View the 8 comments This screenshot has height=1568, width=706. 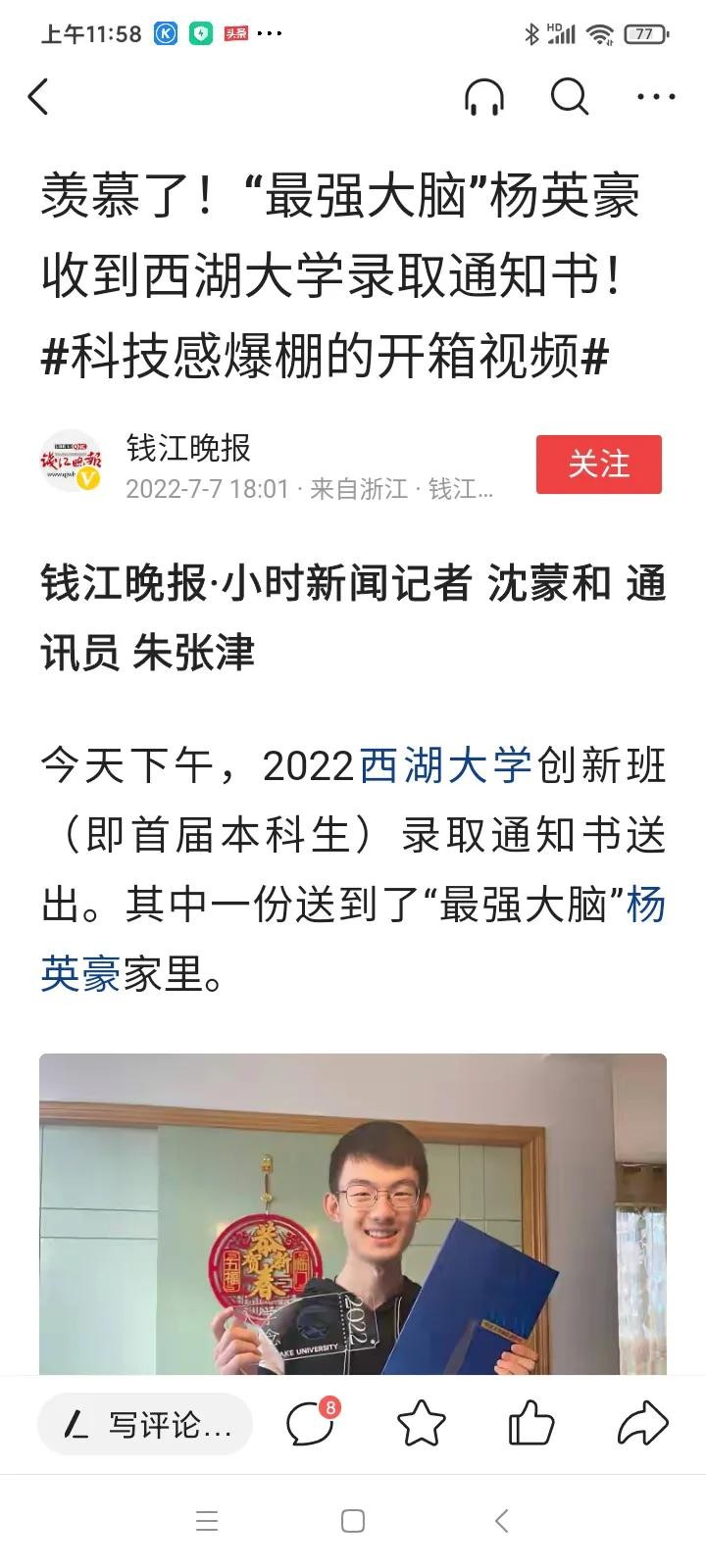310,1424
